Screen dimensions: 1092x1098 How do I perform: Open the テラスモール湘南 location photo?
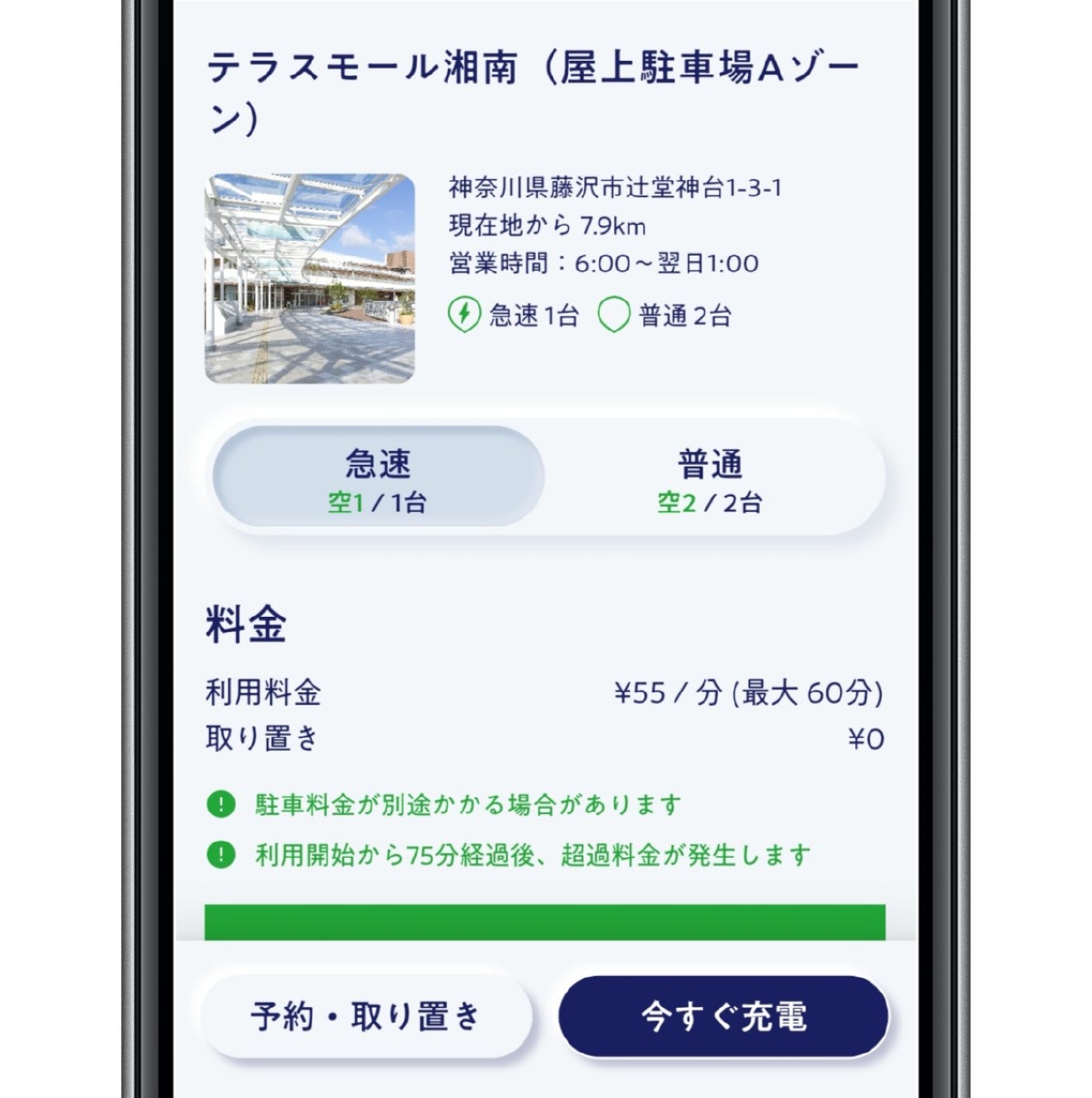[x=310, y=279]
